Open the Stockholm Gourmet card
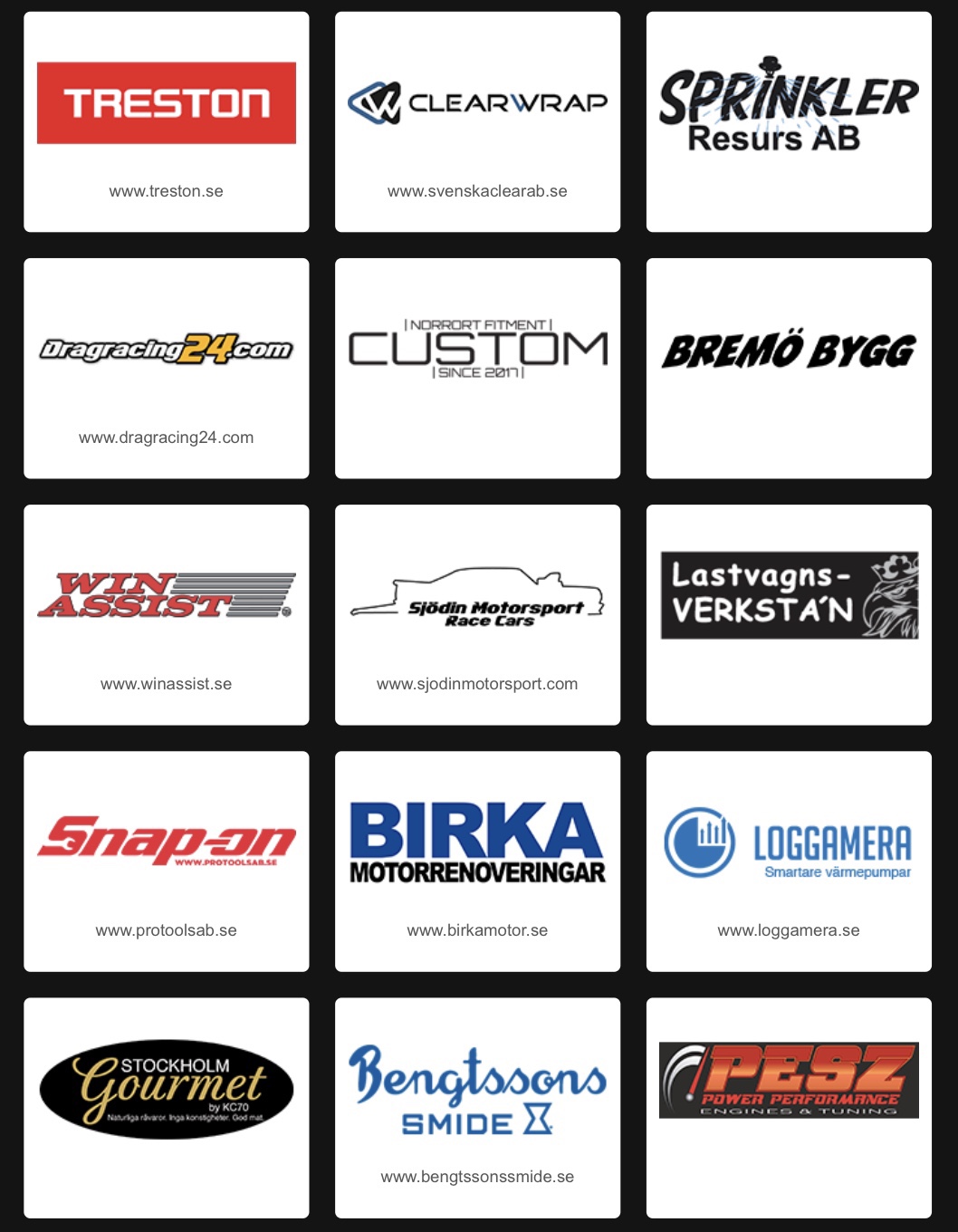The image size is (958, 1232). pos(166,1107)
